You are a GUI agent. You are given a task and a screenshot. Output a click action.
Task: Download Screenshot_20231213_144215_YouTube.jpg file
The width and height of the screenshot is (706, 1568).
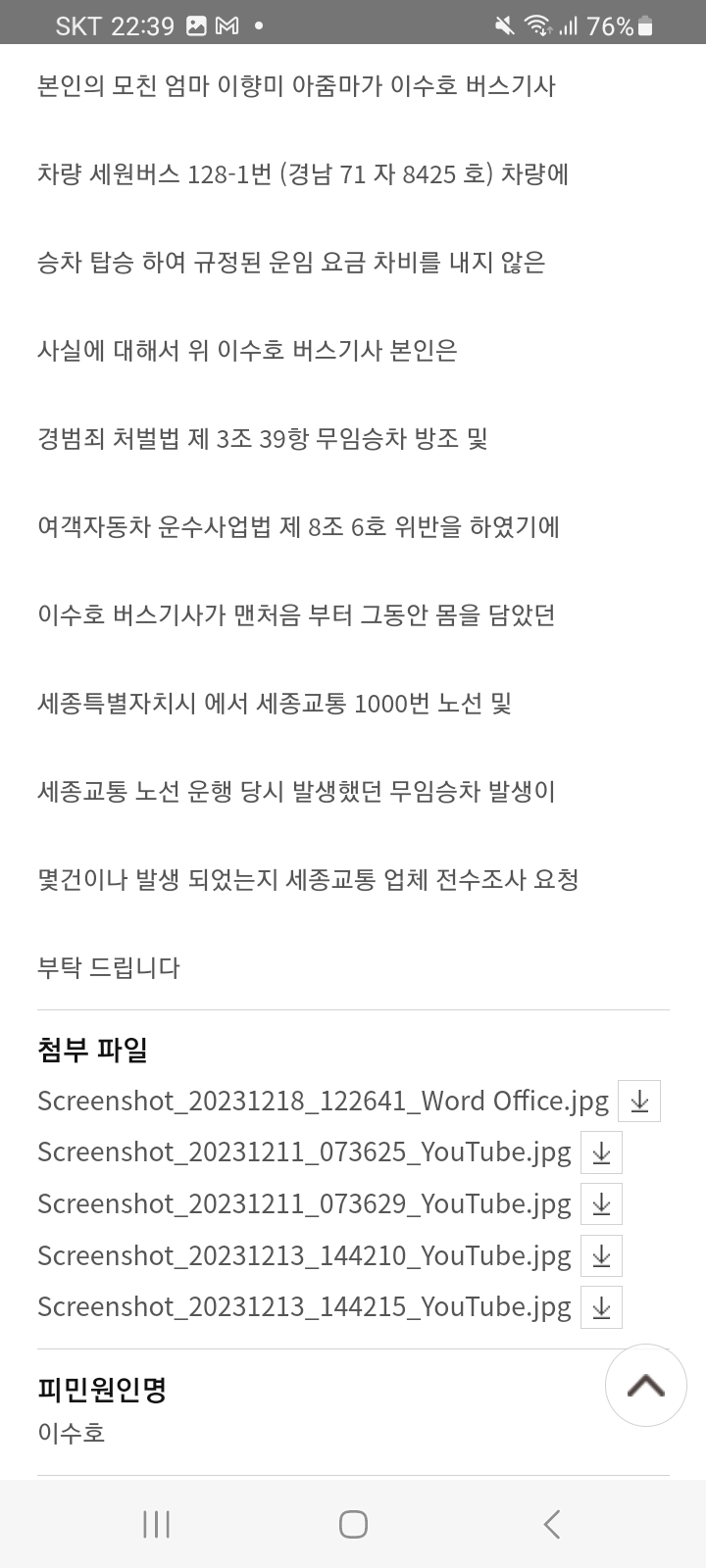[x=601, y=1308]
